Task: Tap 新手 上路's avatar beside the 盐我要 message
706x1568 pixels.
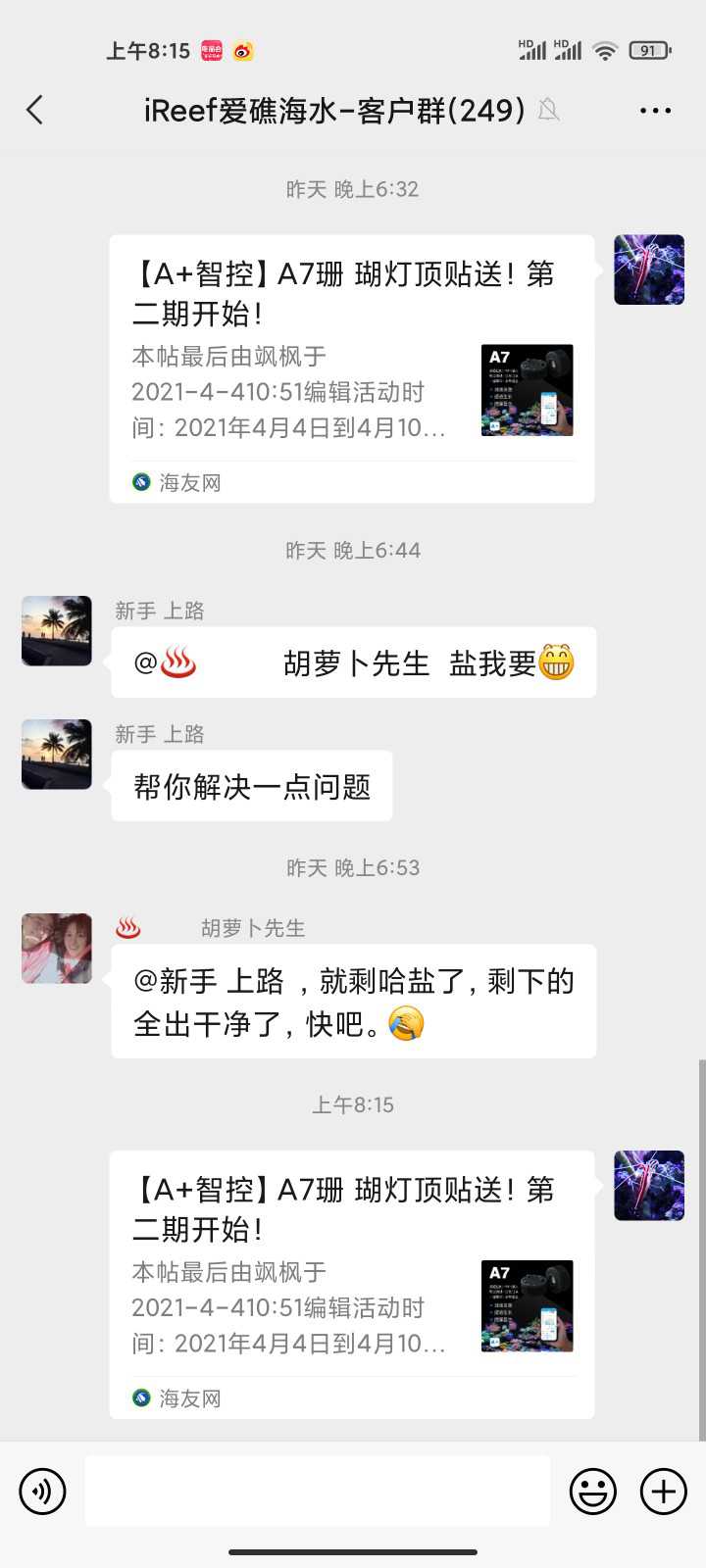Action: click(x=57, y=631)
